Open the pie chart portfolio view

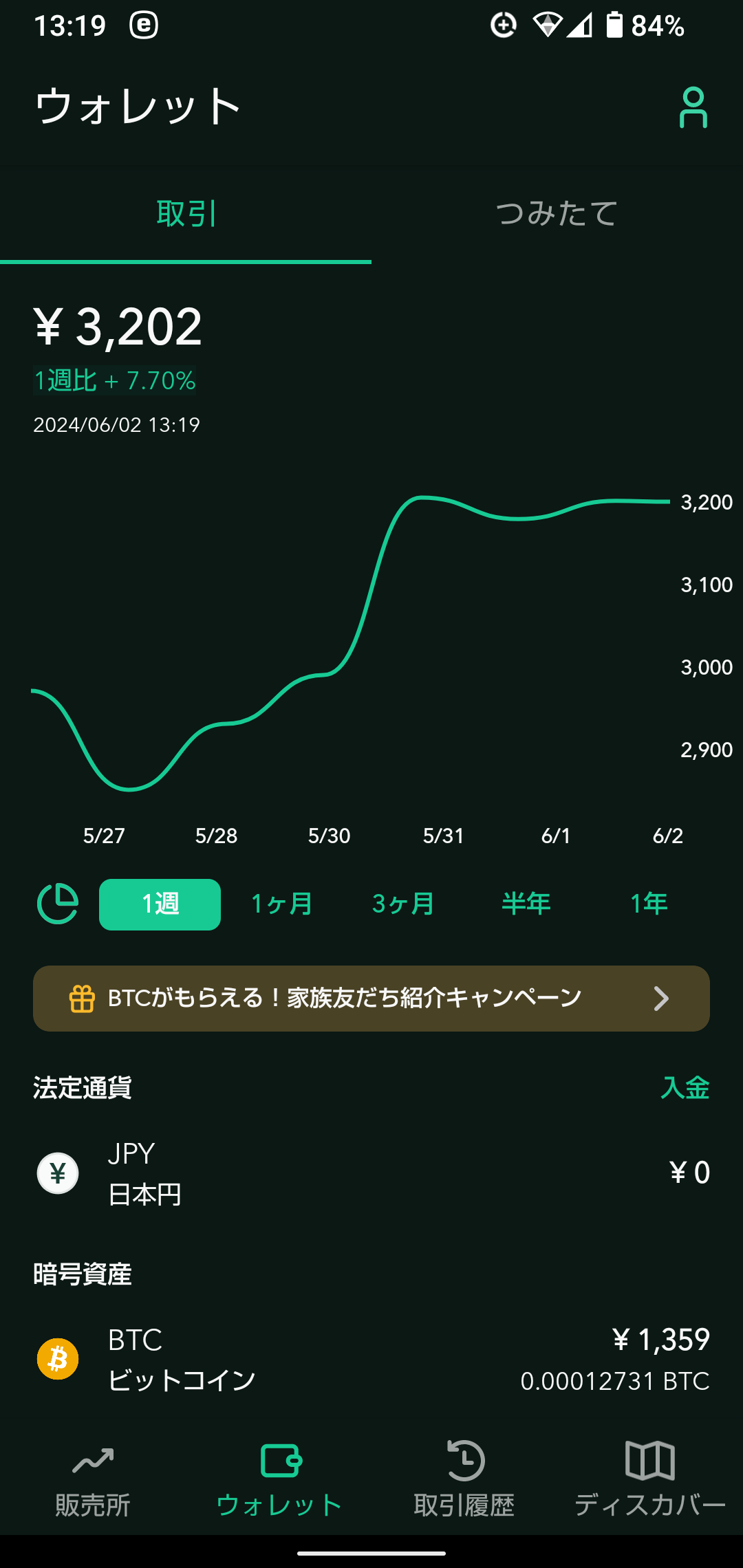[x=58, y=904]
